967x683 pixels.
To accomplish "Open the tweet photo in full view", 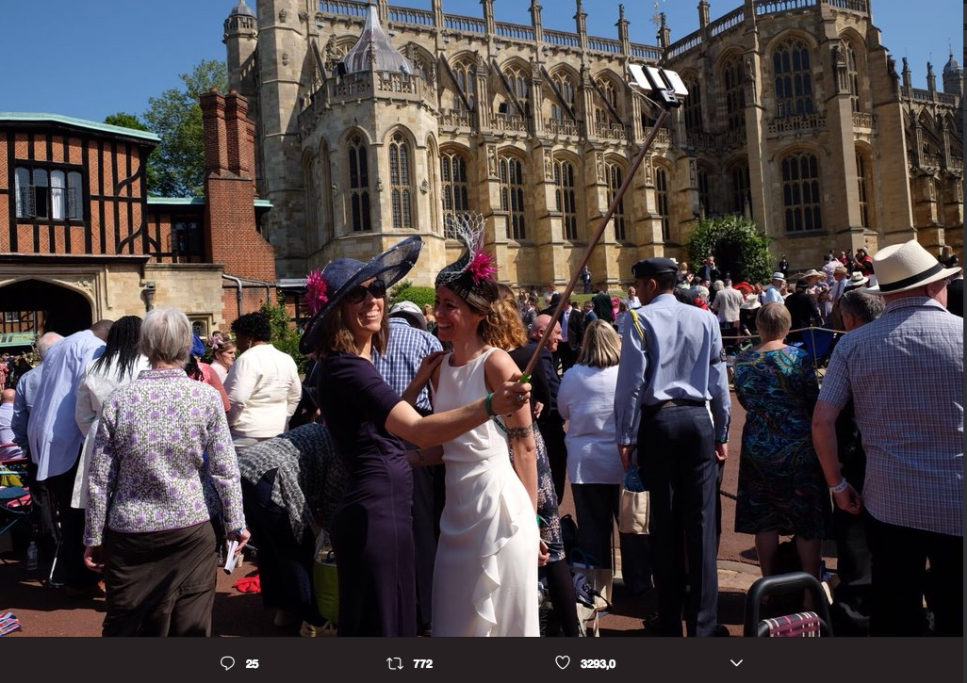I will [483, 320].
